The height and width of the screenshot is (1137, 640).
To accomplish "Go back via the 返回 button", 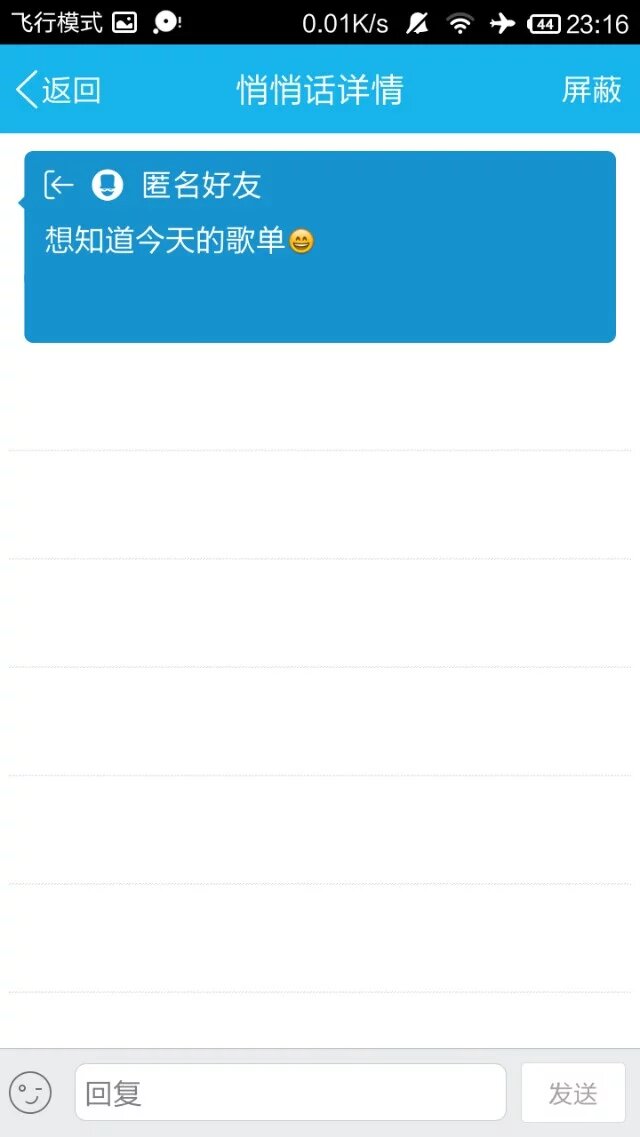I will pyautogui.click(x=58, y=90).
